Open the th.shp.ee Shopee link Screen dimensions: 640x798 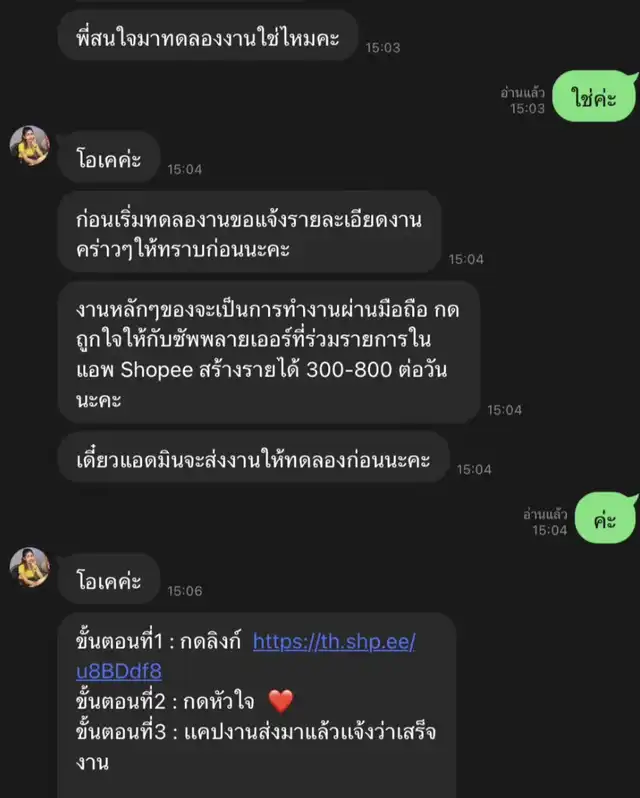pyautogui.click(x=333, y=642)
